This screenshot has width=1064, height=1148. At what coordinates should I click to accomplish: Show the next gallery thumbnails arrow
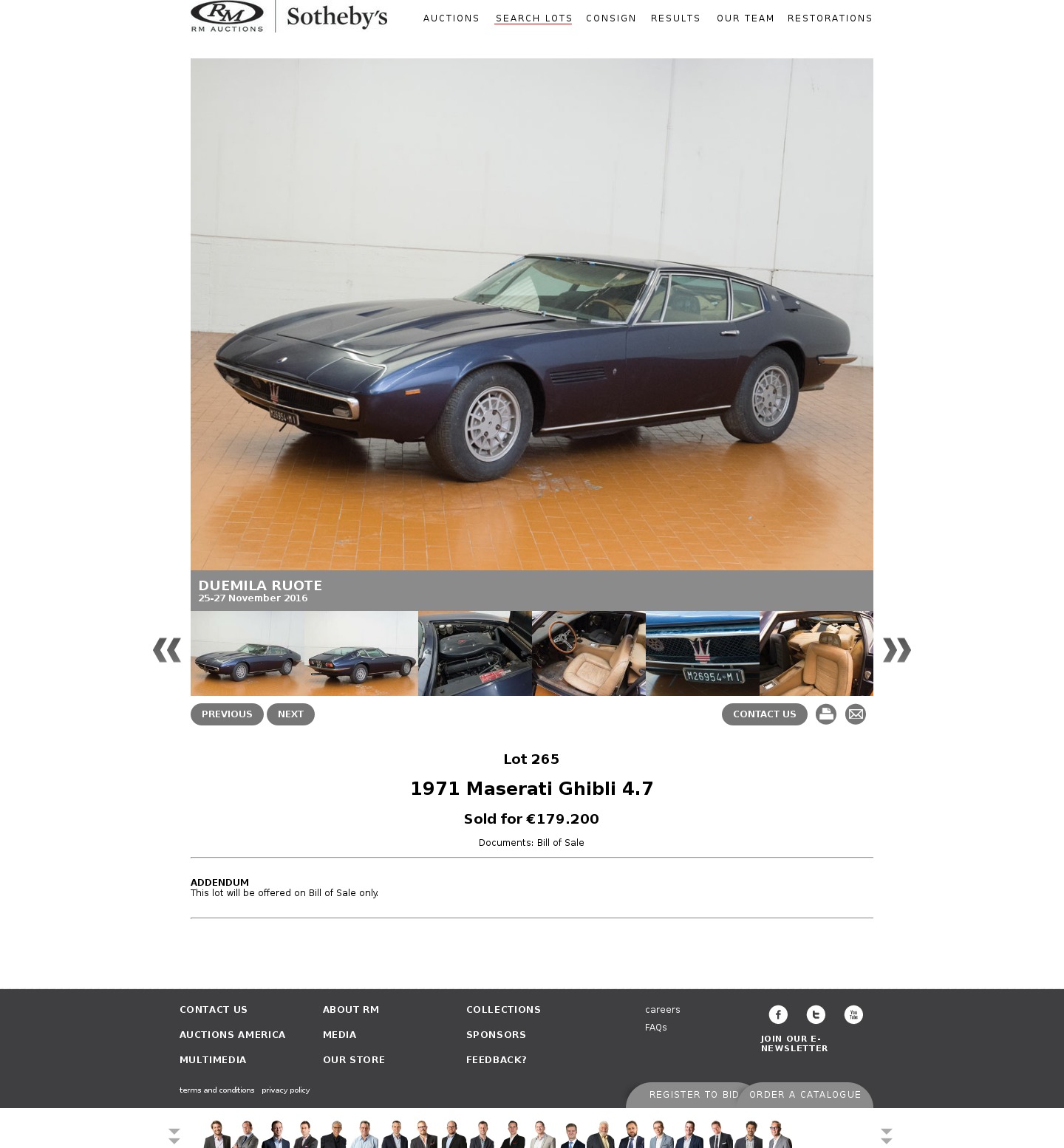[x=896, y=650]
